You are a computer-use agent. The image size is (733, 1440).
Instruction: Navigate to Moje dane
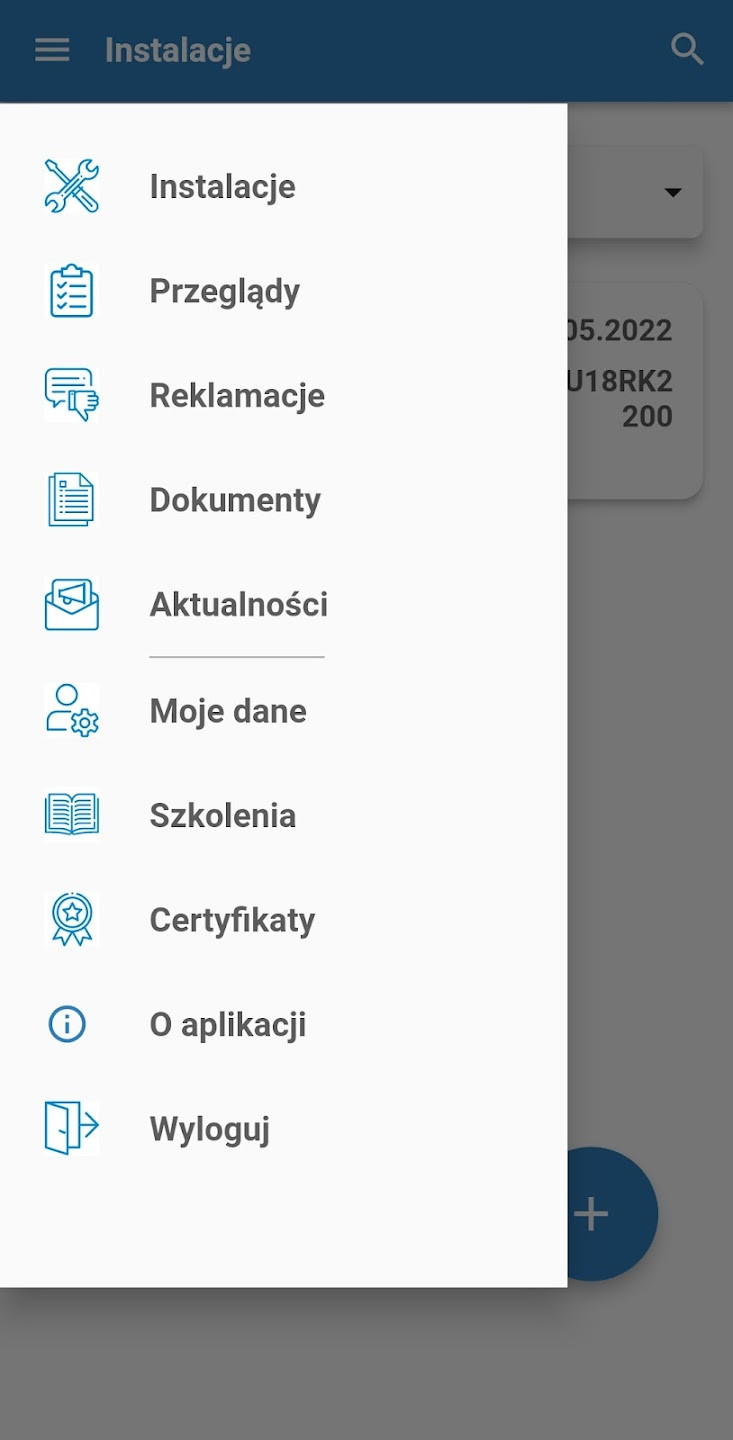tap(227, 709)
